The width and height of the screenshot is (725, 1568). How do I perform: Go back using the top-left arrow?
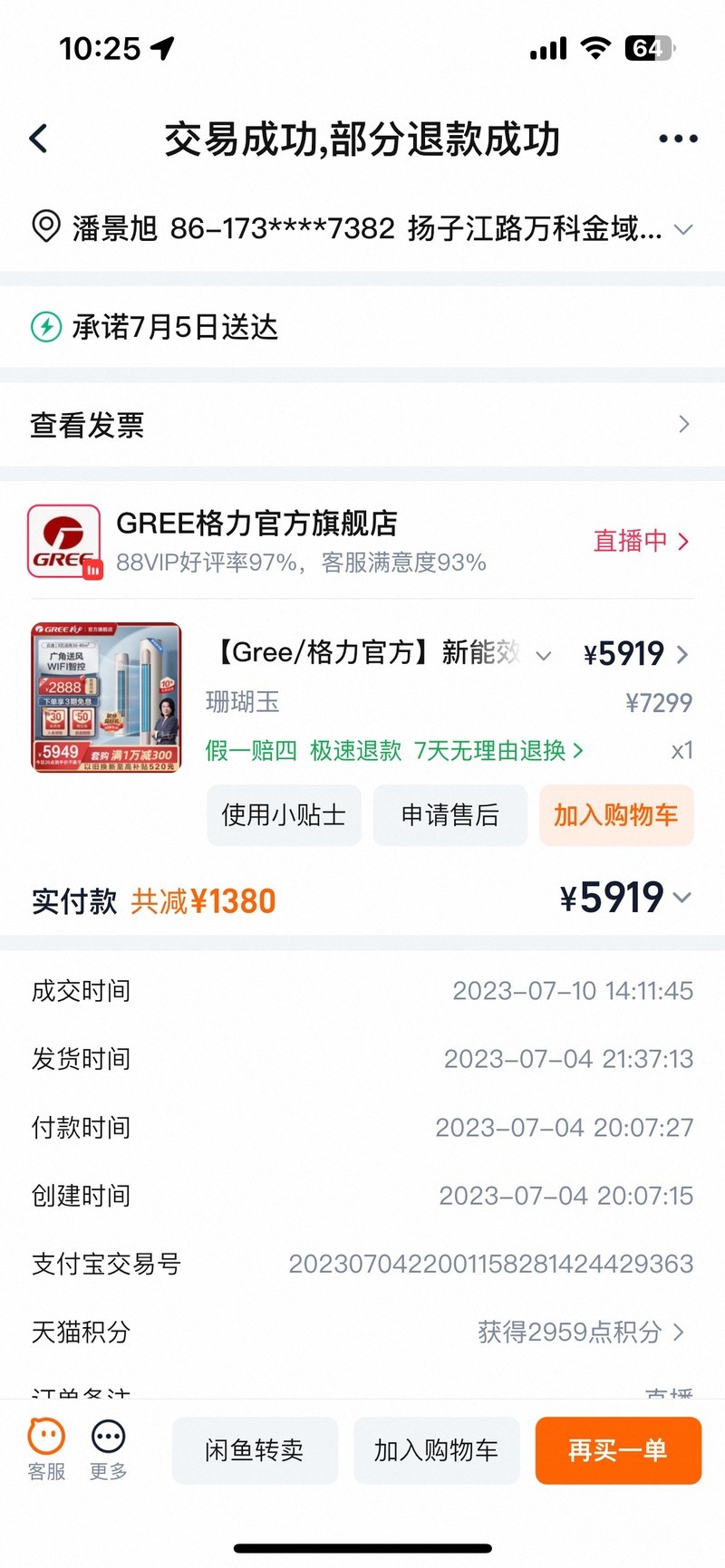[39, 139]
